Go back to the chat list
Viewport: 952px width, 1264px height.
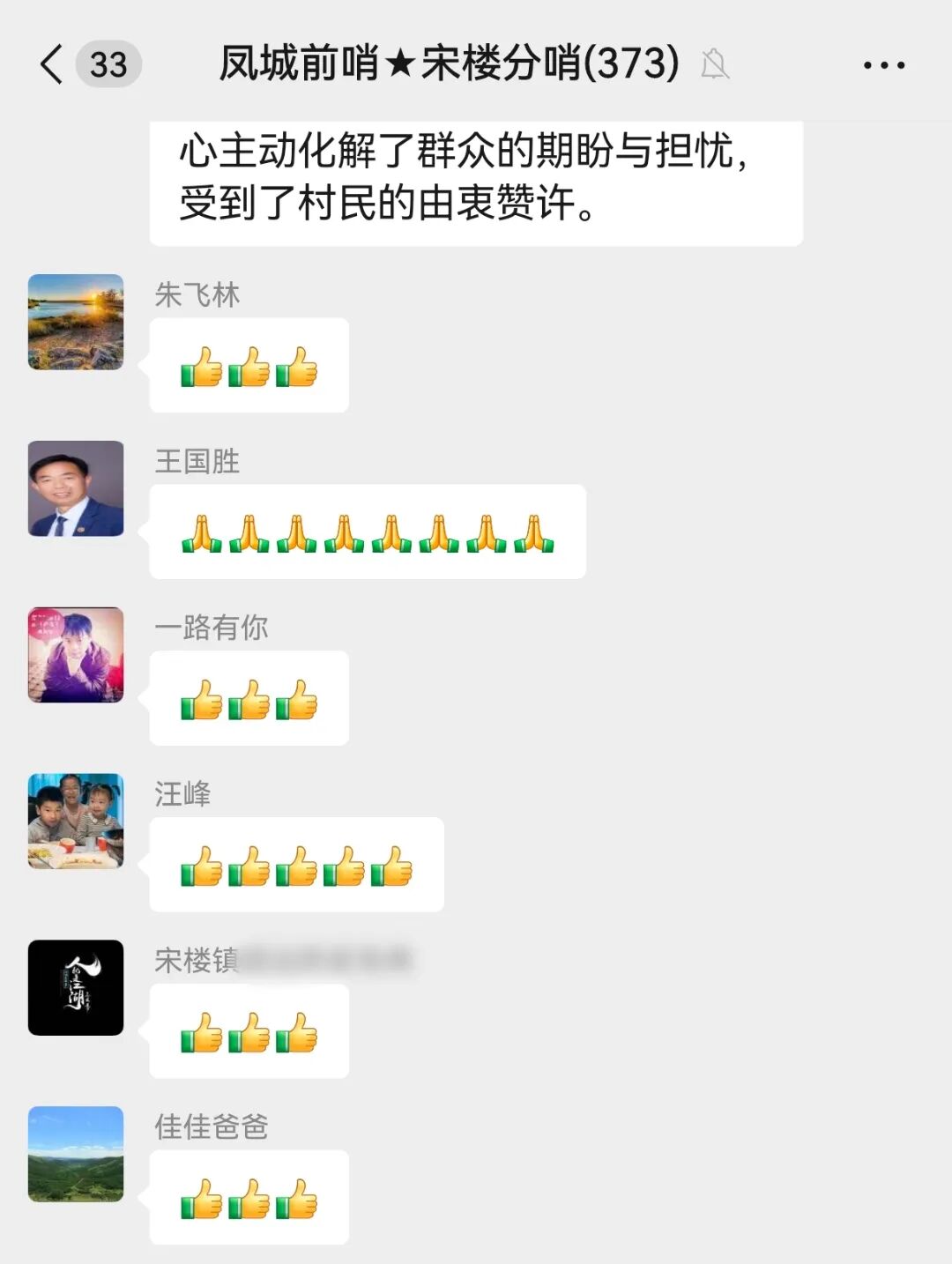(x=53, y=64)
